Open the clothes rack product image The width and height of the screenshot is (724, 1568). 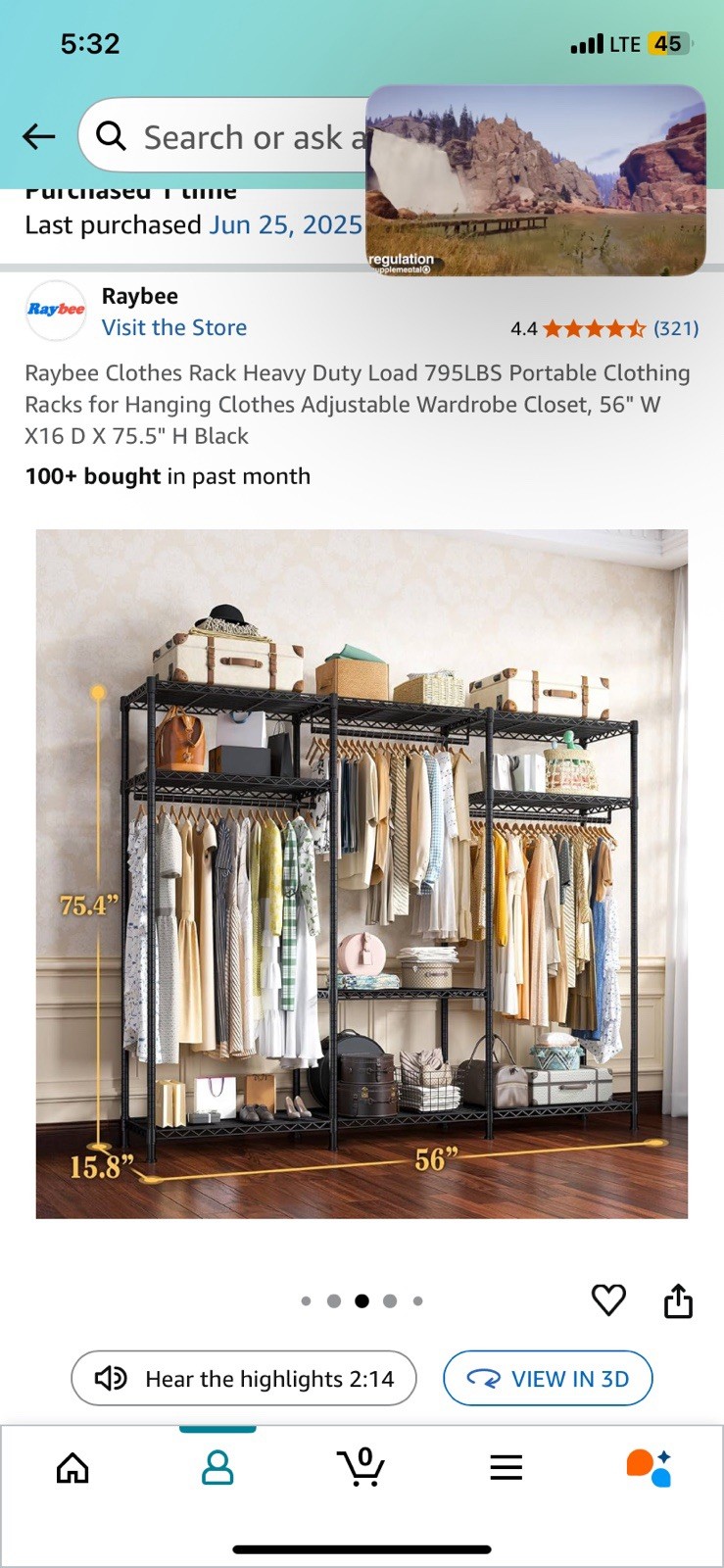click(362, 873)
